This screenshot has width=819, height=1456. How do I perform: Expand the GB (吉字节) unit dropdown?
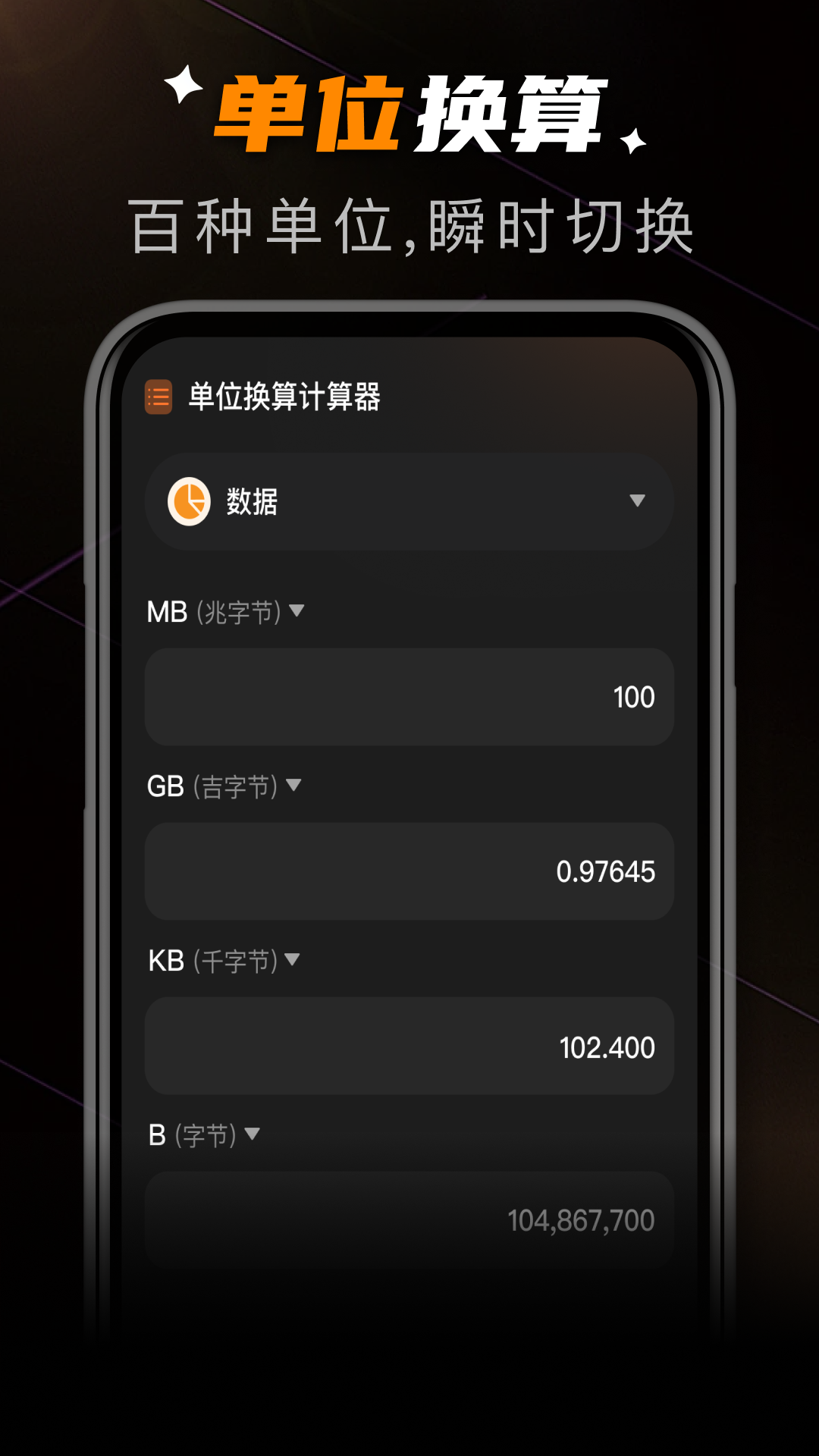294,785
